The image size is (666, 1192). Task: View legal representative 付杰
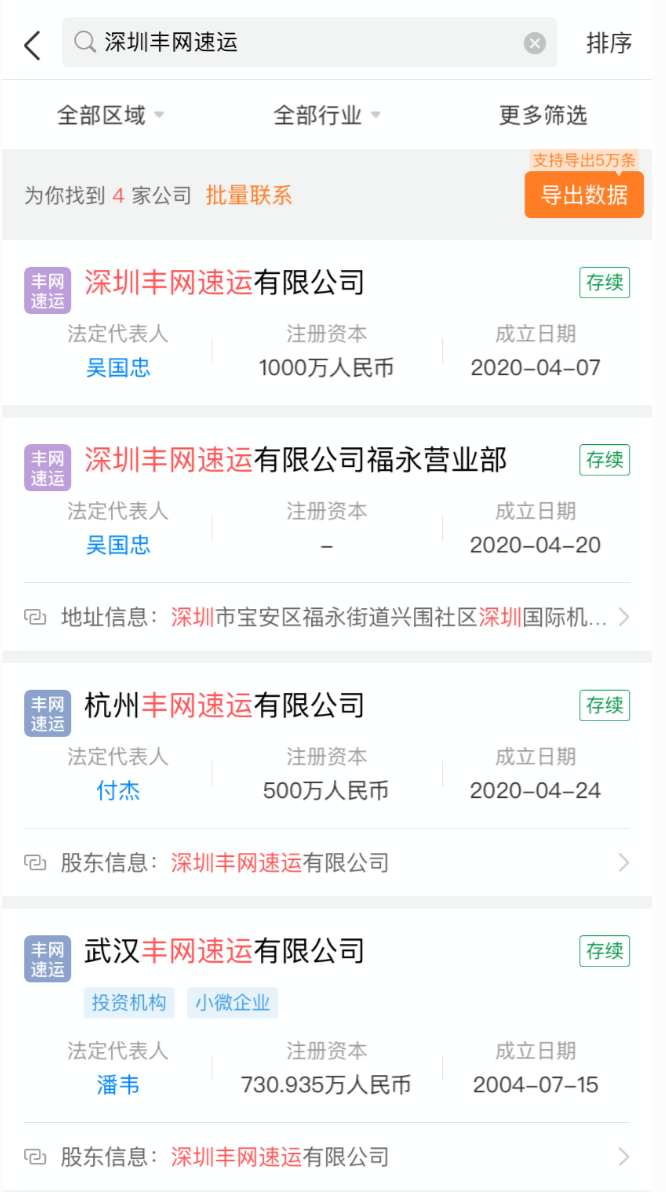[x=118, y=791]
